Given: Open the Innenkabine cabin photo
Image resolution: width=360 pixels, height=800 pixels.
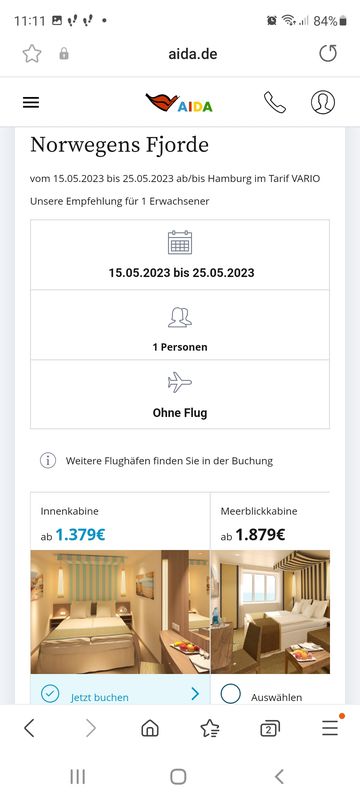Looking at the screenshot, I should click(x=120, y=612).
